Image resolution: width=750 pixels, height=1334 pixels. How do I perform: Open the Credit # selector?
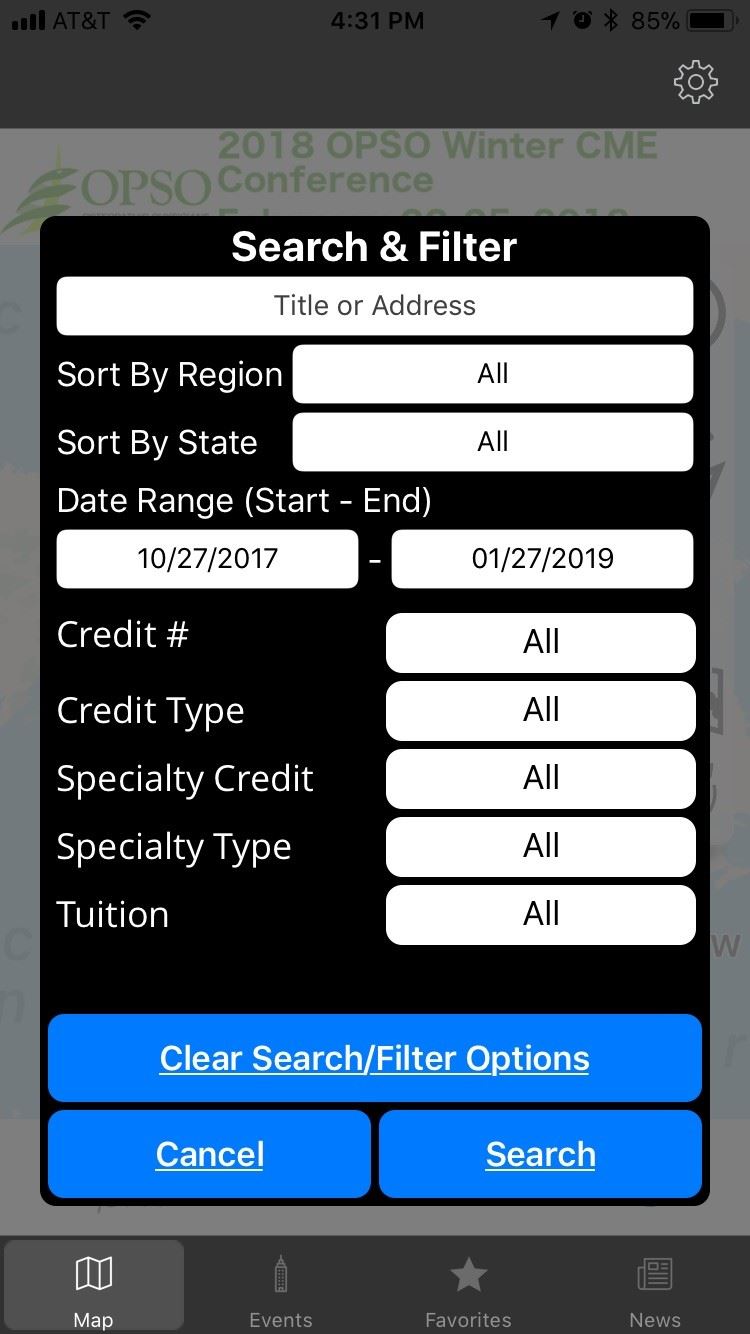coord(541,642)
